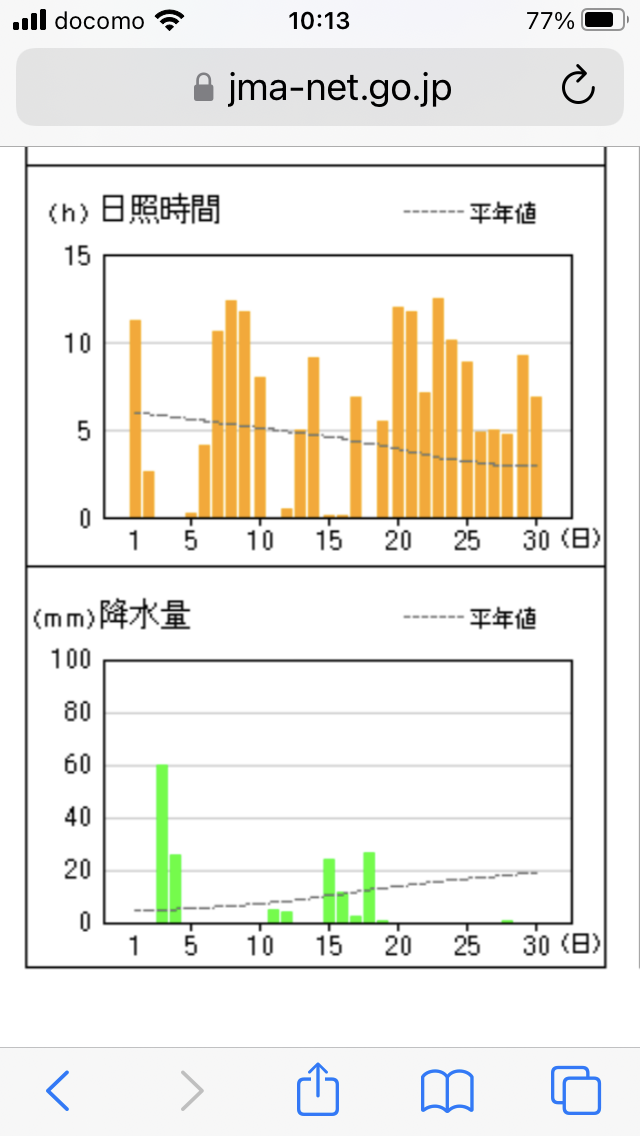Viewport: 640px width, 1136px height.
Task: Show all open Safari tabs
Action: [x=575, y=1090]
